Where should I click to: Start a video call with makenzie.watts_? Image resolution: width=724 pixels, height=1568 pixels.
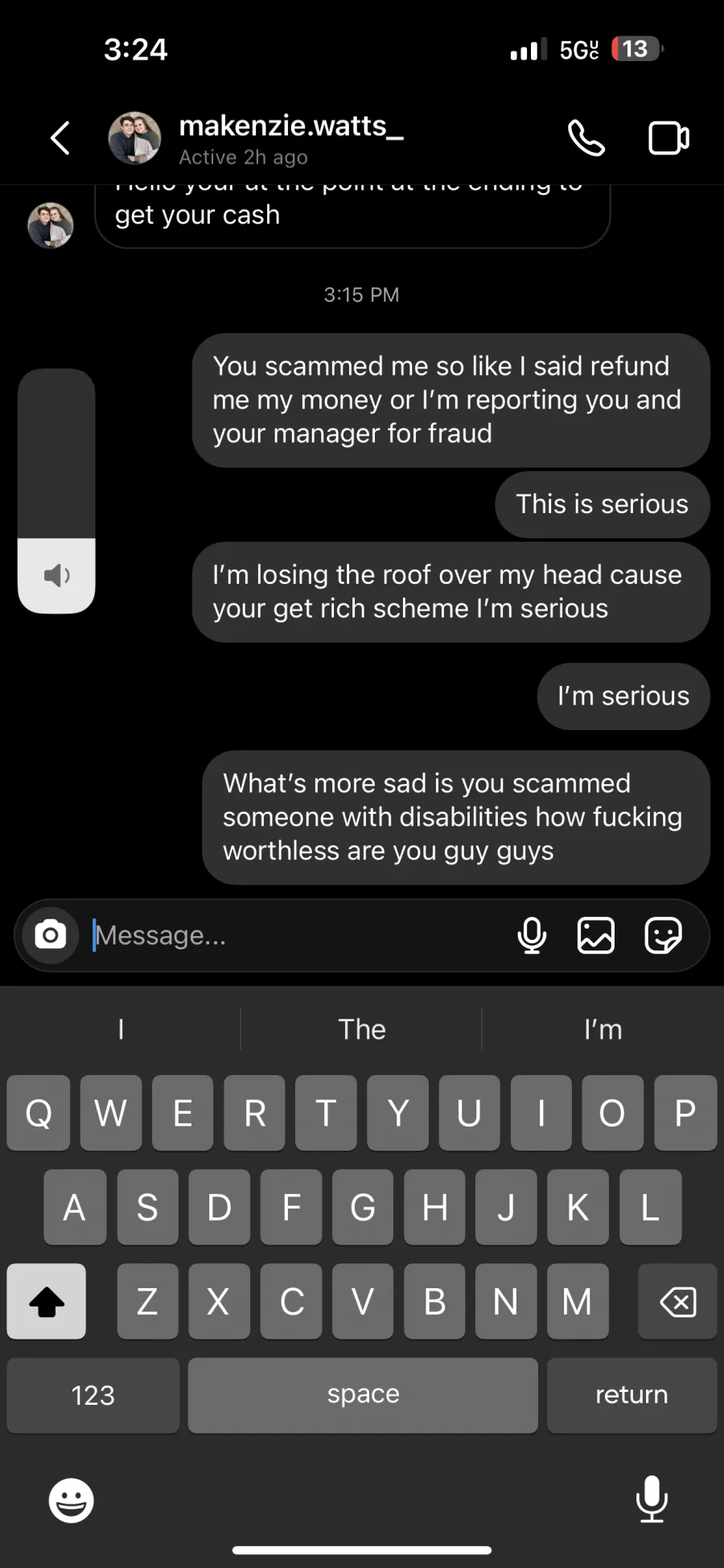click(x=668, y=138)
